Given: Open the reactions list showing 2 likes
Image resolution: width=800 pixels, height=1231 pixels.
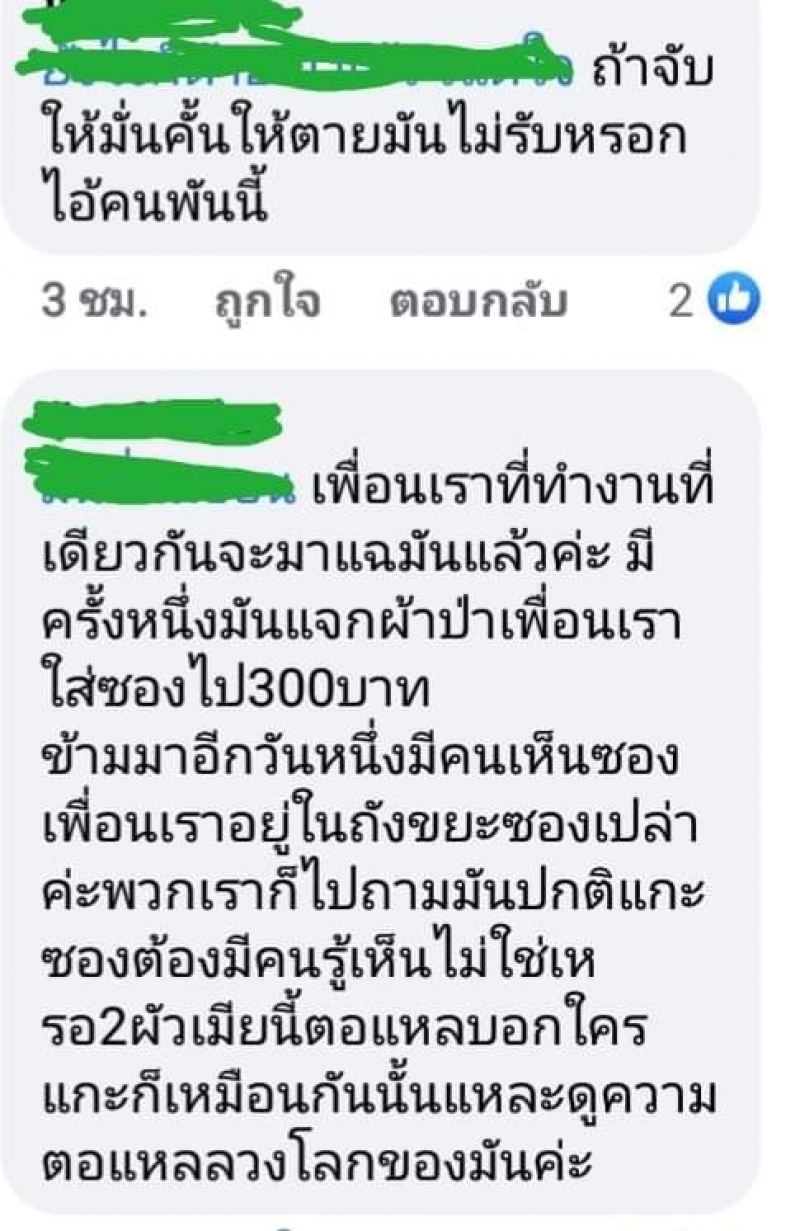Looking at the screenshot, I should (x=716, y=300).
